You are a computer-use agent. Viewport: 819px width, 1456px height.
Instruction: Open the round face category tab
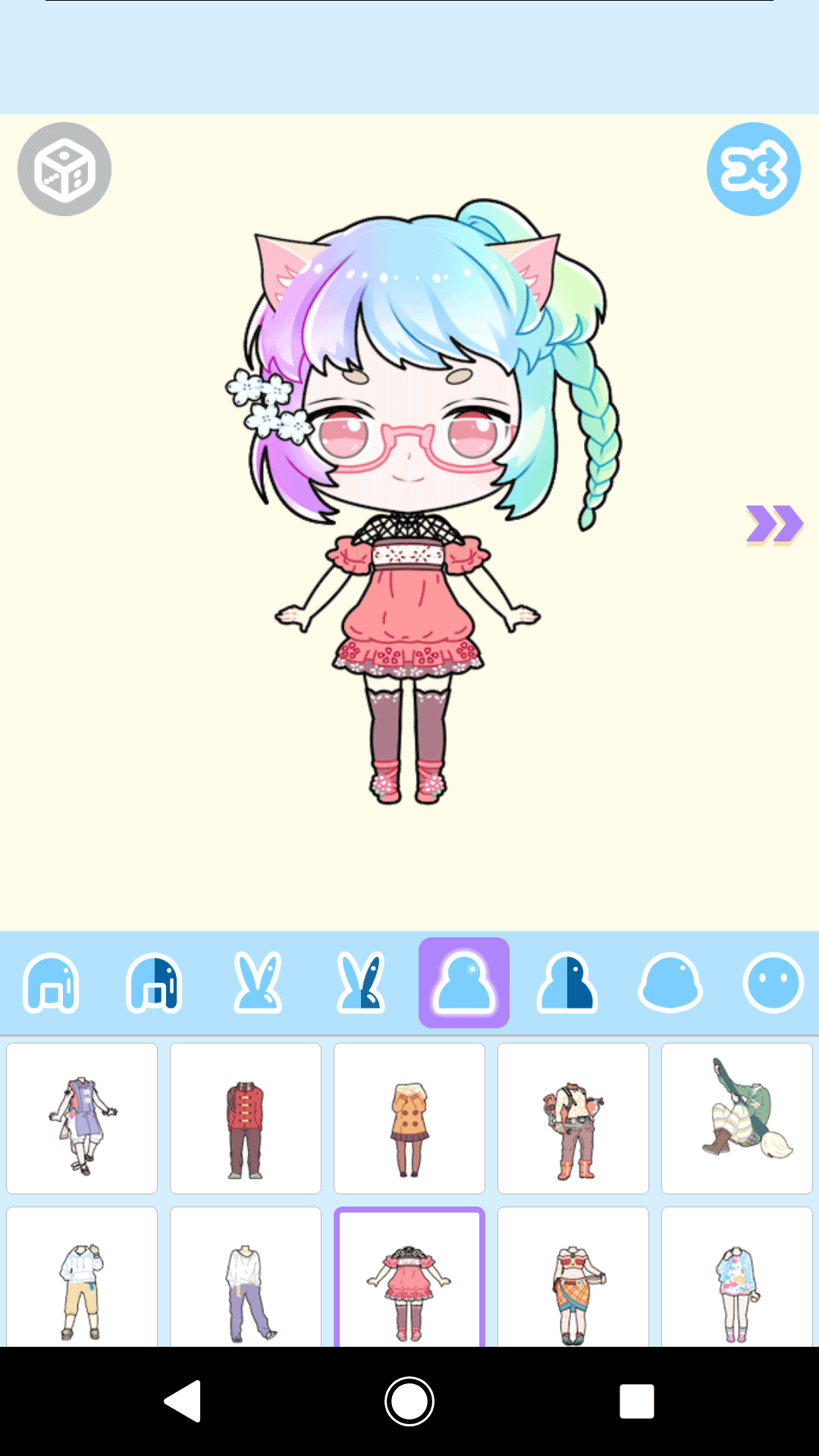point(773,983)
